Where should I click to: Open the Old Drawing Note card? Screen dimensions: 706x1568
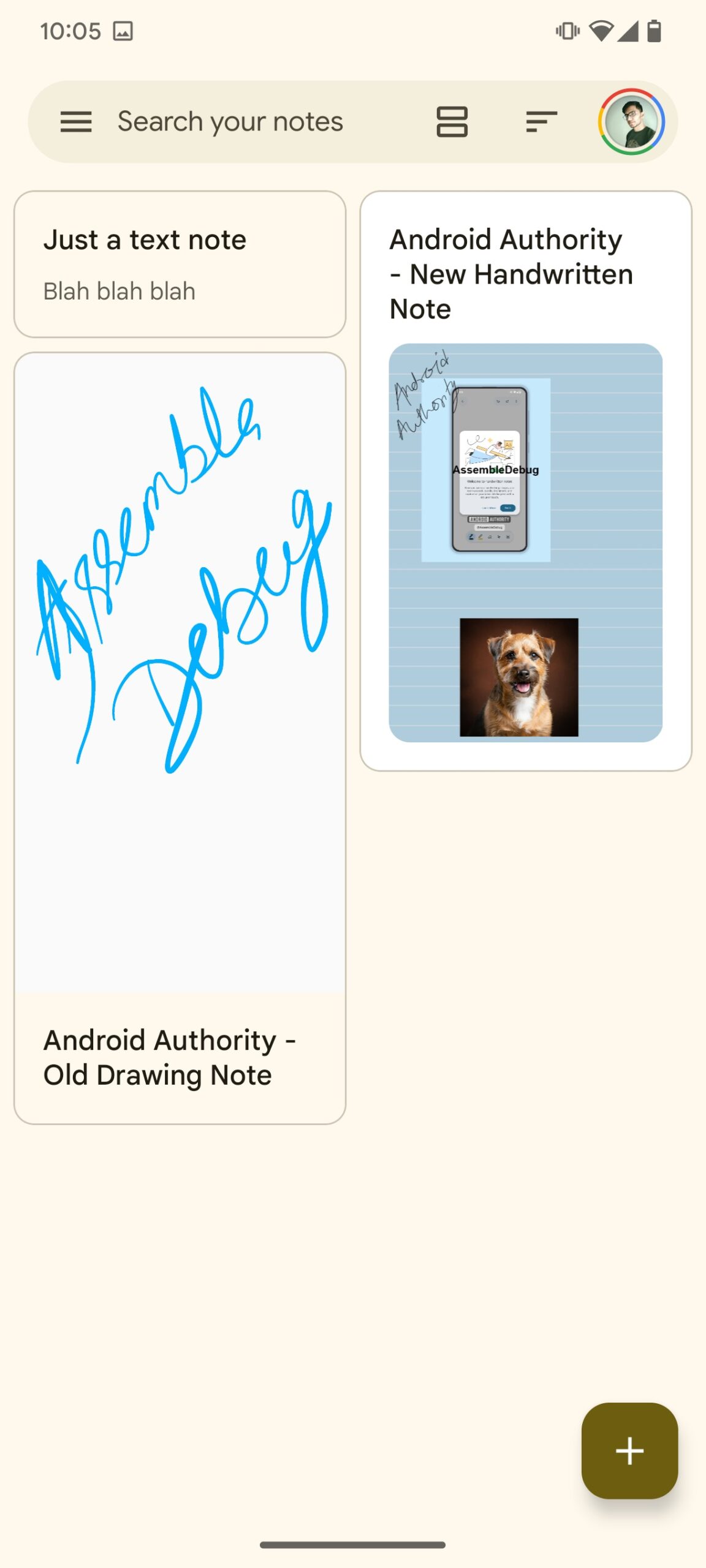pyautogui.click(x=180, y=737)
